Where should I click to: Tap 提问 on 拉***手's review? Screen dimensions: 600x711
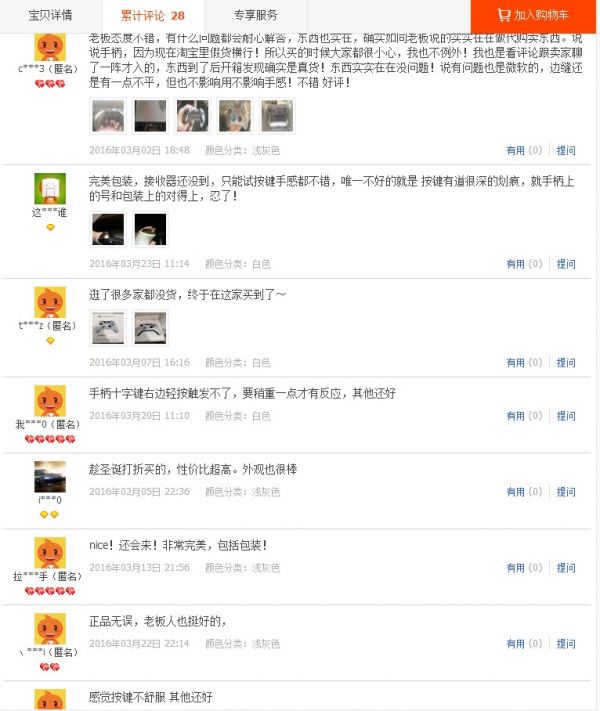point(565,568)
